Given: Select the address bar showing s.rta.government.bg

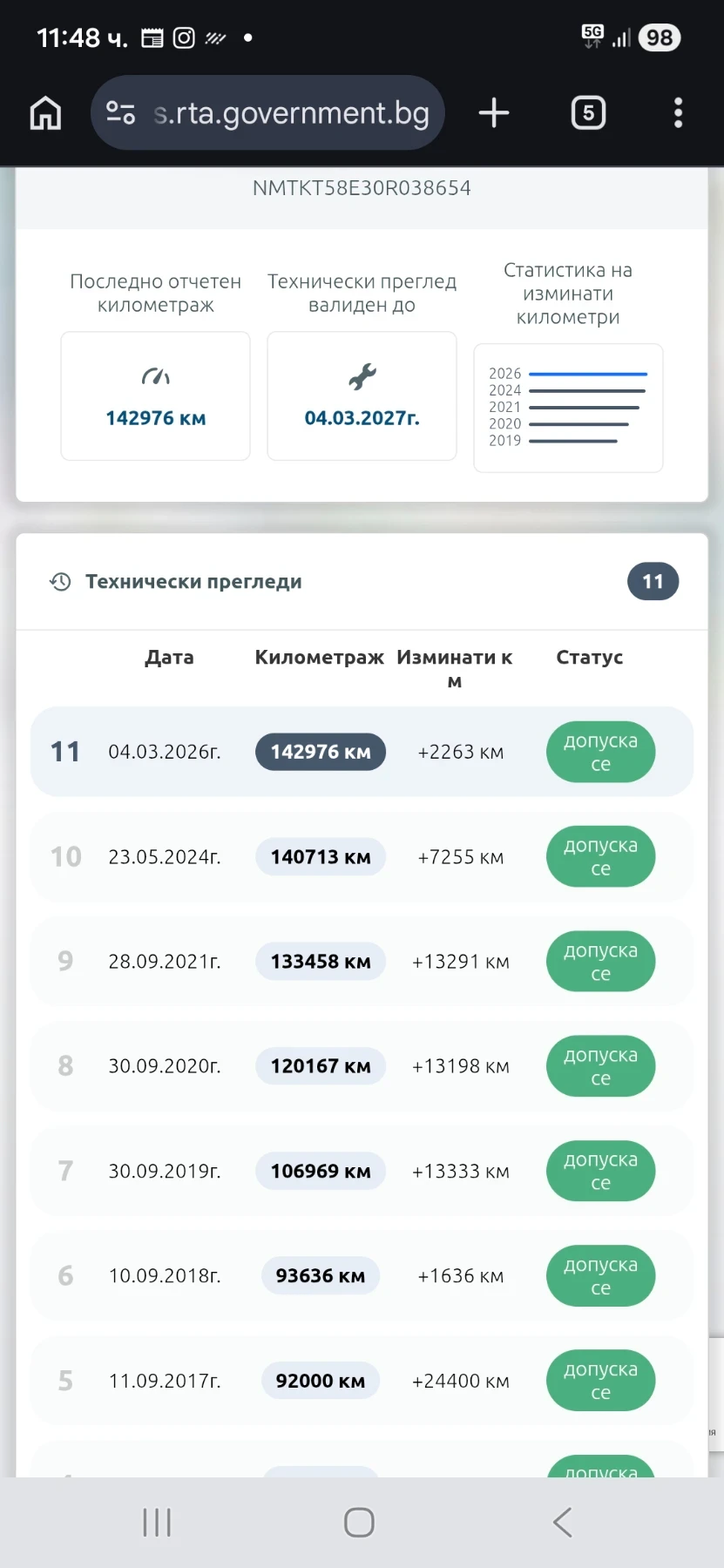Looking at the screenshot, I should (x=292, y=112).
